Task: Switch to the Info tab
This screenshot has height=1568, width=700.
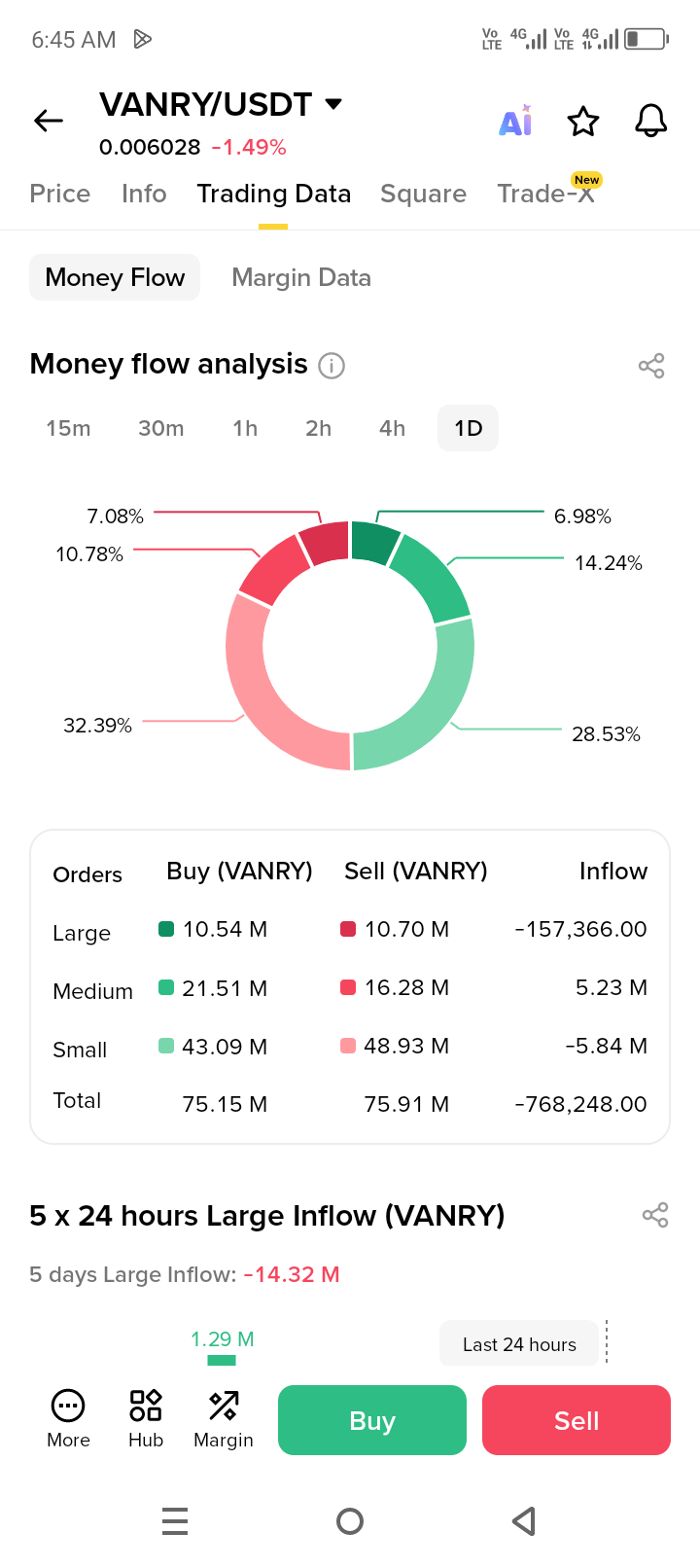Action: pos(144,194)
